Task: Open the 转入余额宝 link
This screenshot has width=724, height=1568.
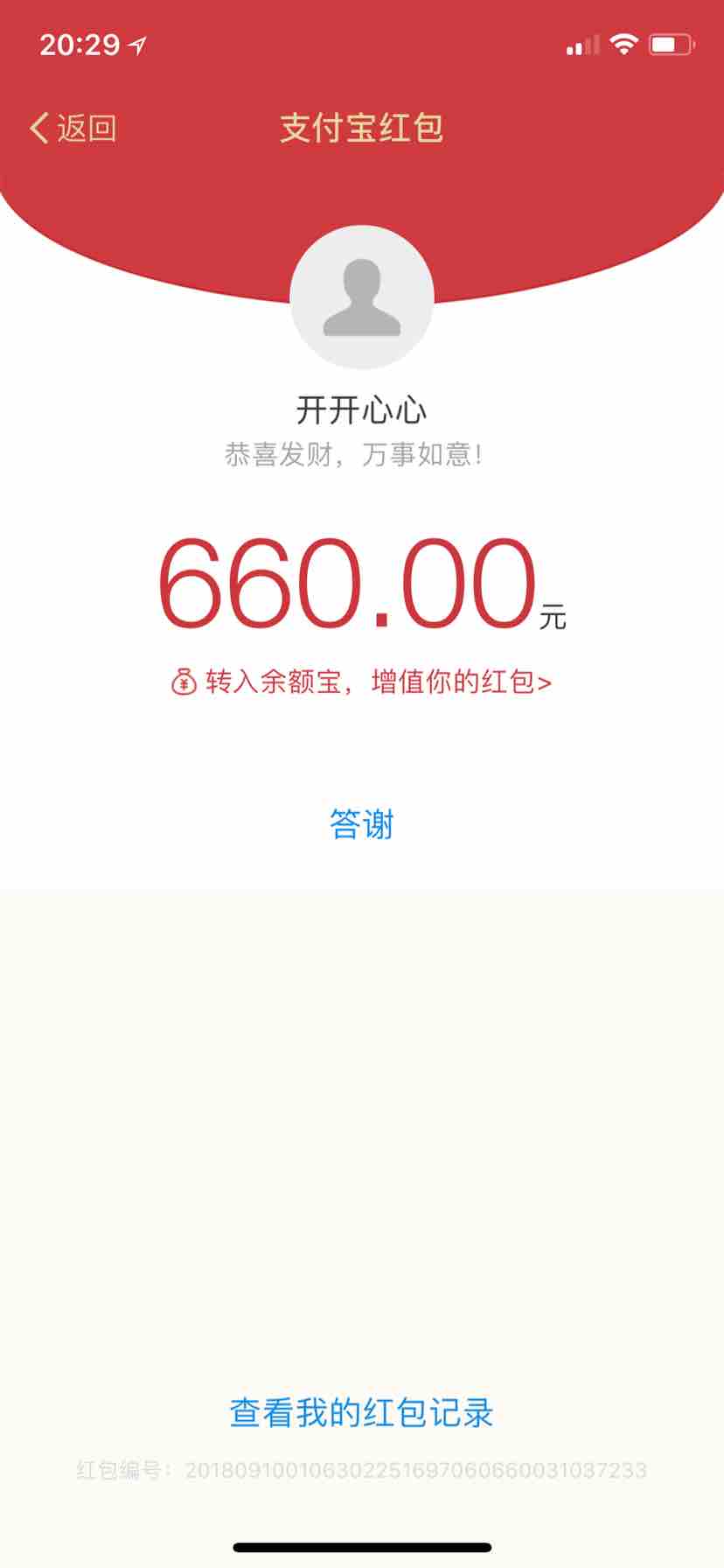Action: [362, 682]
